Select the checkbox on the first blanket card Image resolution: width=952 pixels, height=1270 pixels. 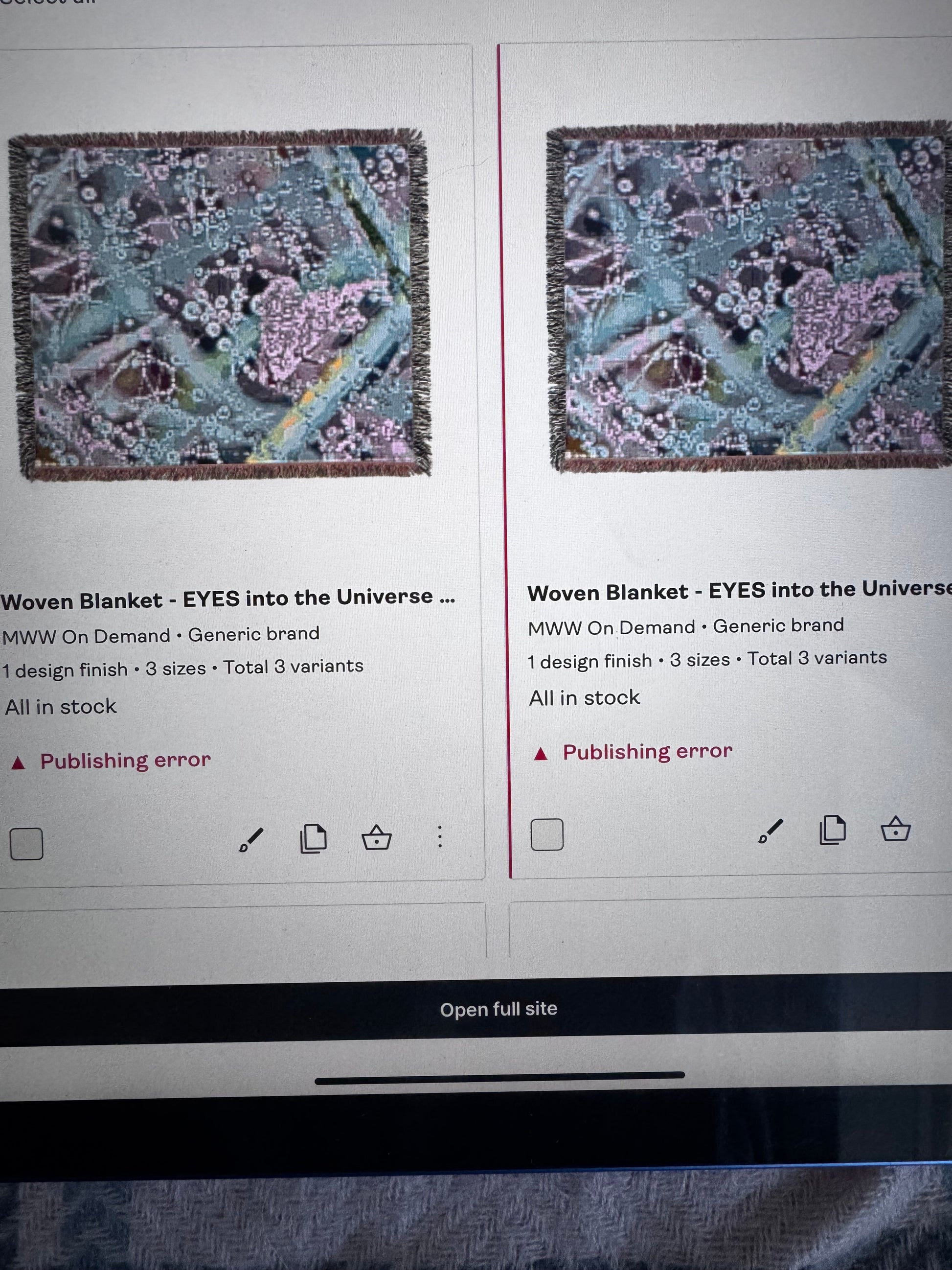point(27,843)
